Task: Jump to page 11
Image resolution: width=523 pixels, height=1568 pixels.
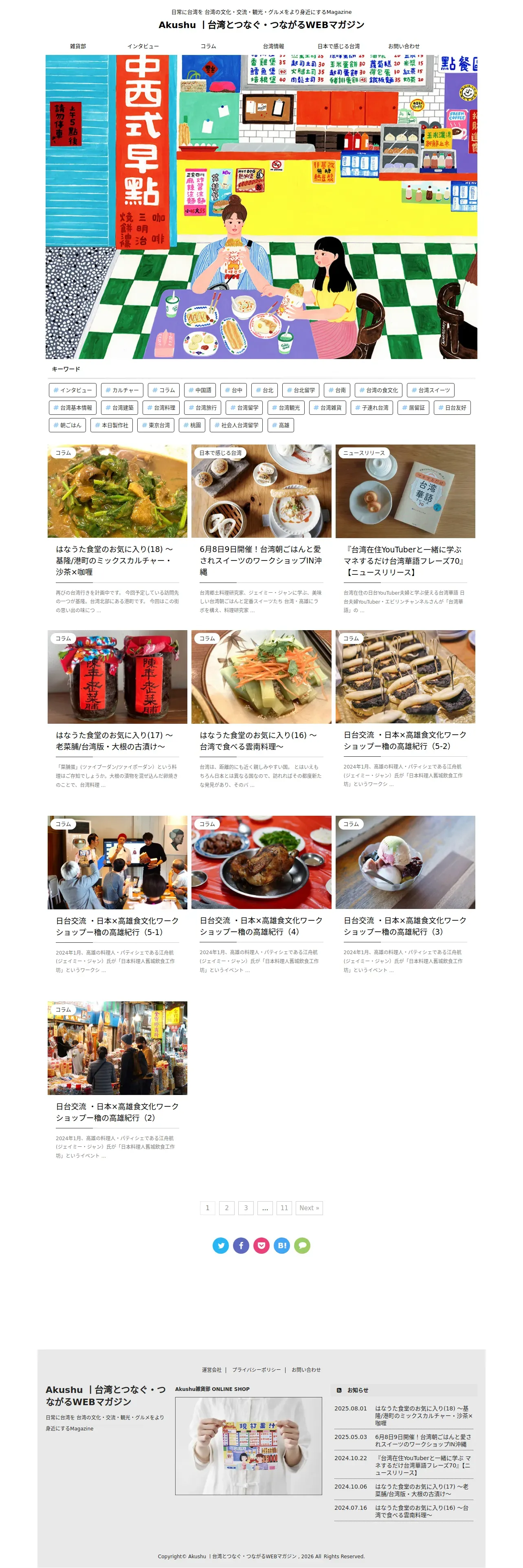Action: [284, 1208]
